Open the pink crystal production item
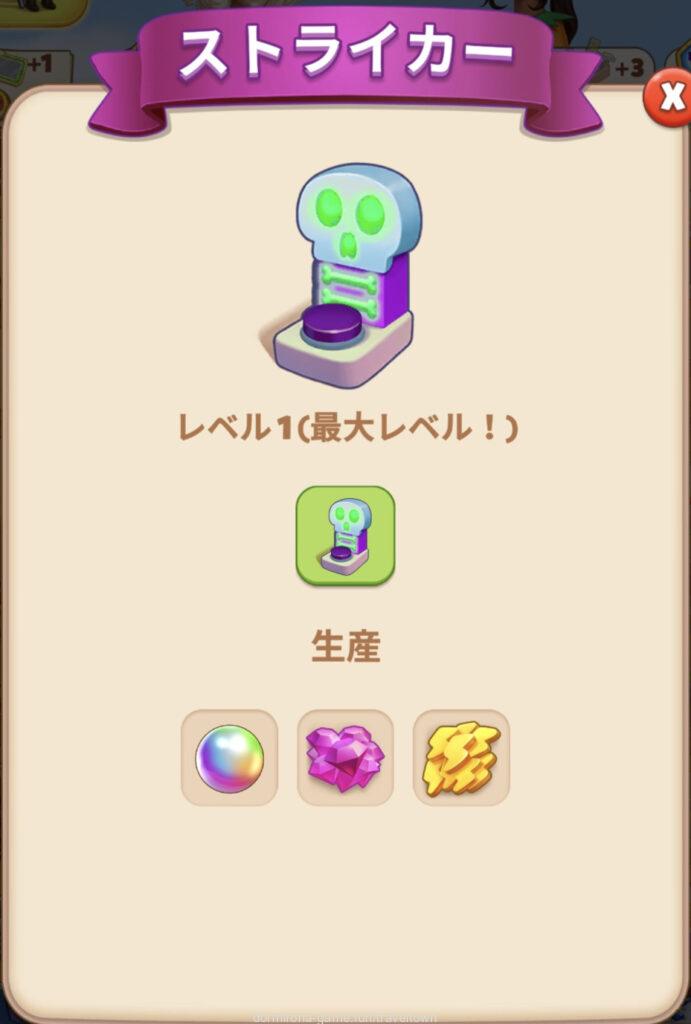The image size is (691, 1024). click(345, 758)
